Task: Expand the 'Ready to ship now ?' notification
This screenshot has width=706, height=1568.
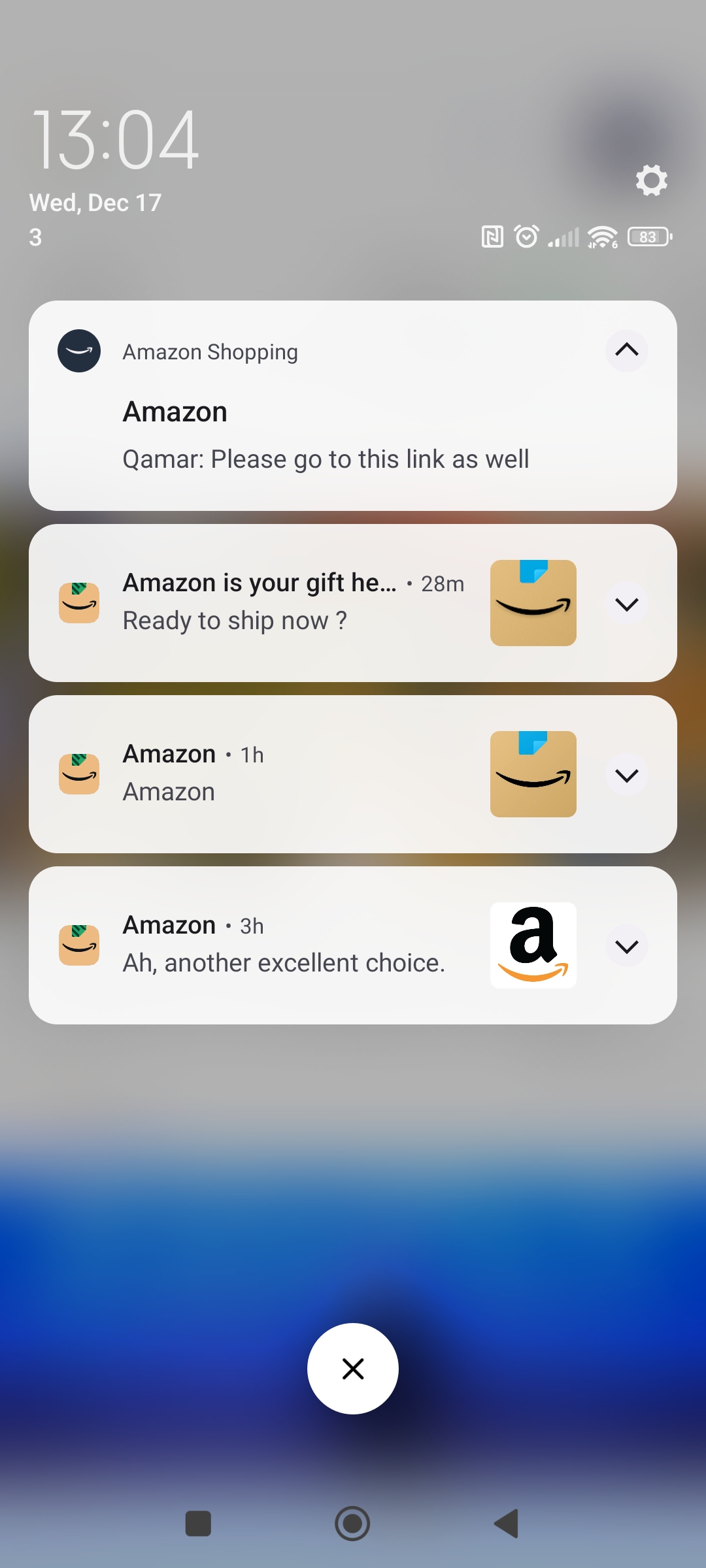Action: tap(626, 604)
